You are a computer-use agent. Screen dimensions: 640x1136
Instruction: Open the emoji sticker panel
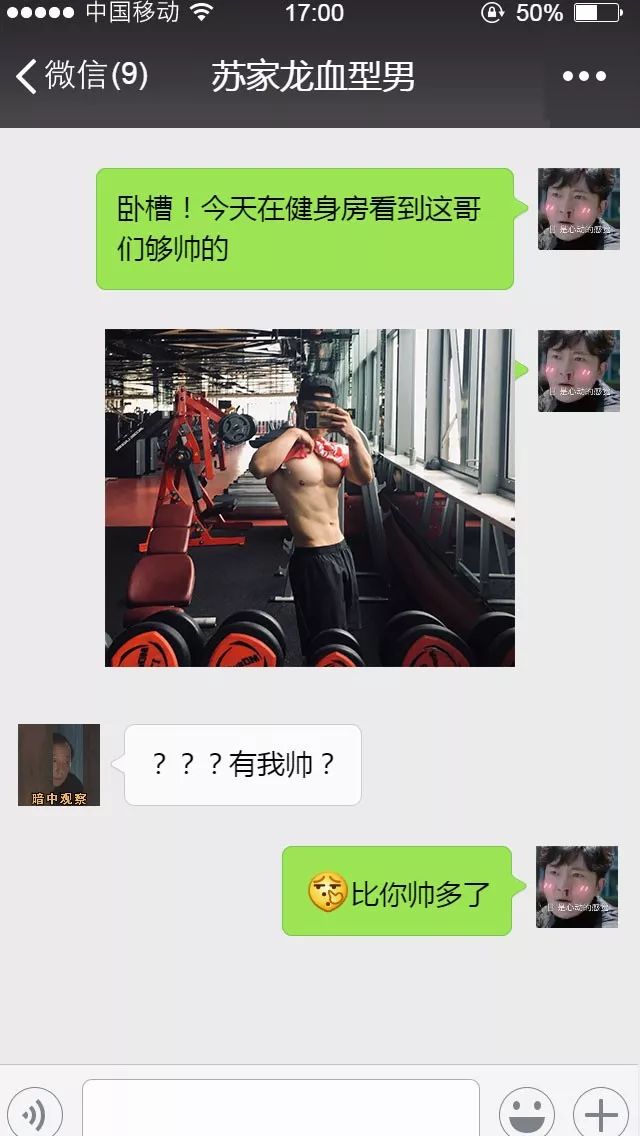coord(526,1112)
